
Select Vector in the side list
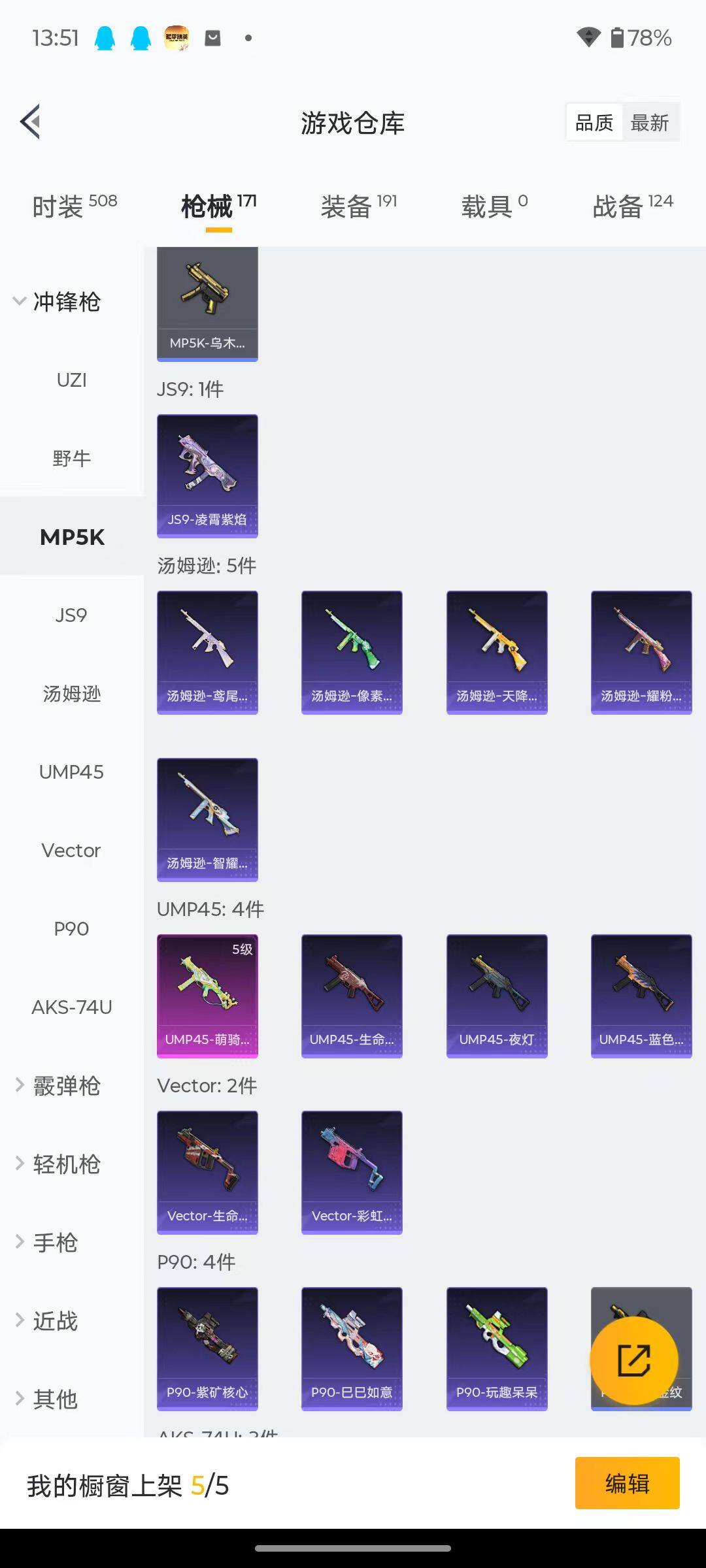tap(71, 851)
